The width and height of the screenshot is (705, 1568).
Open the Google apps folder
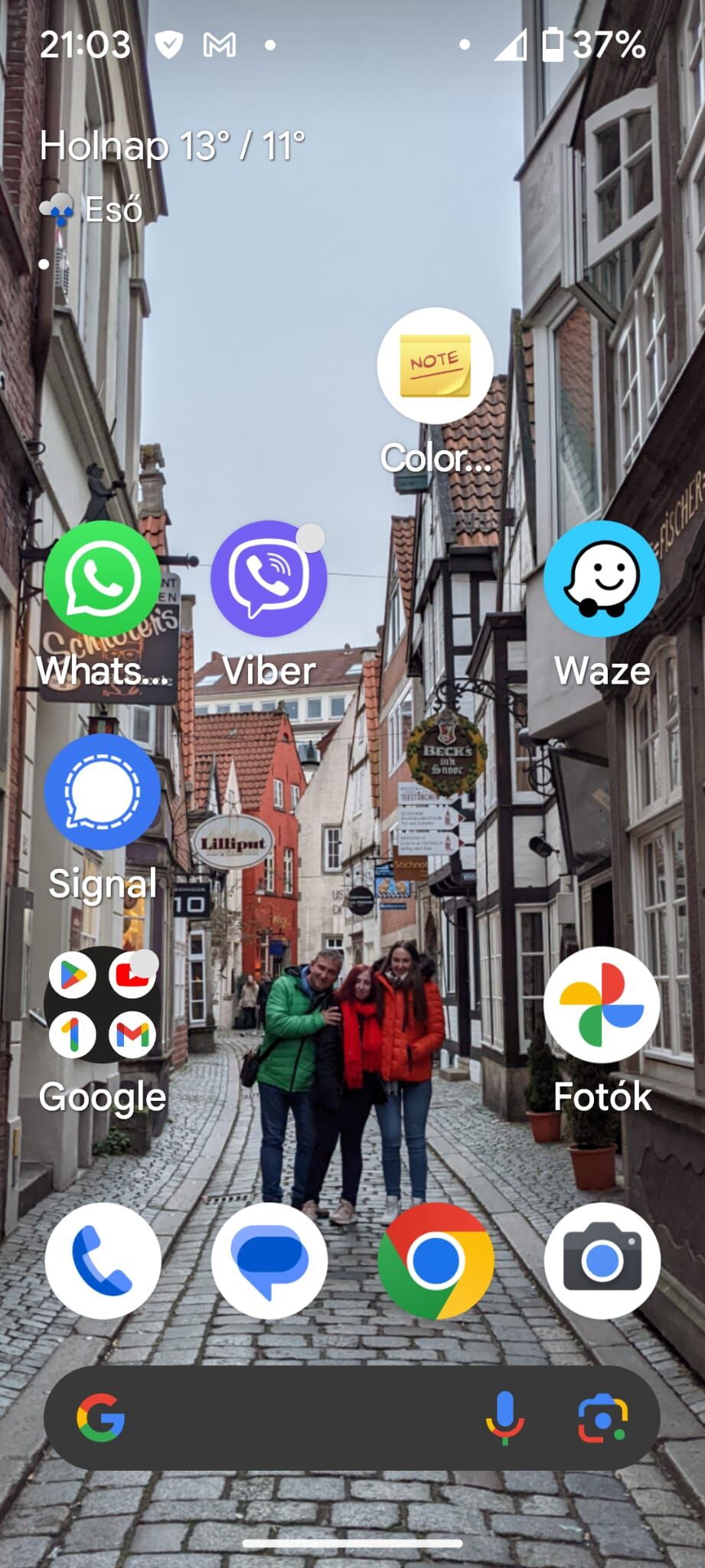[x=103, y=1004]
